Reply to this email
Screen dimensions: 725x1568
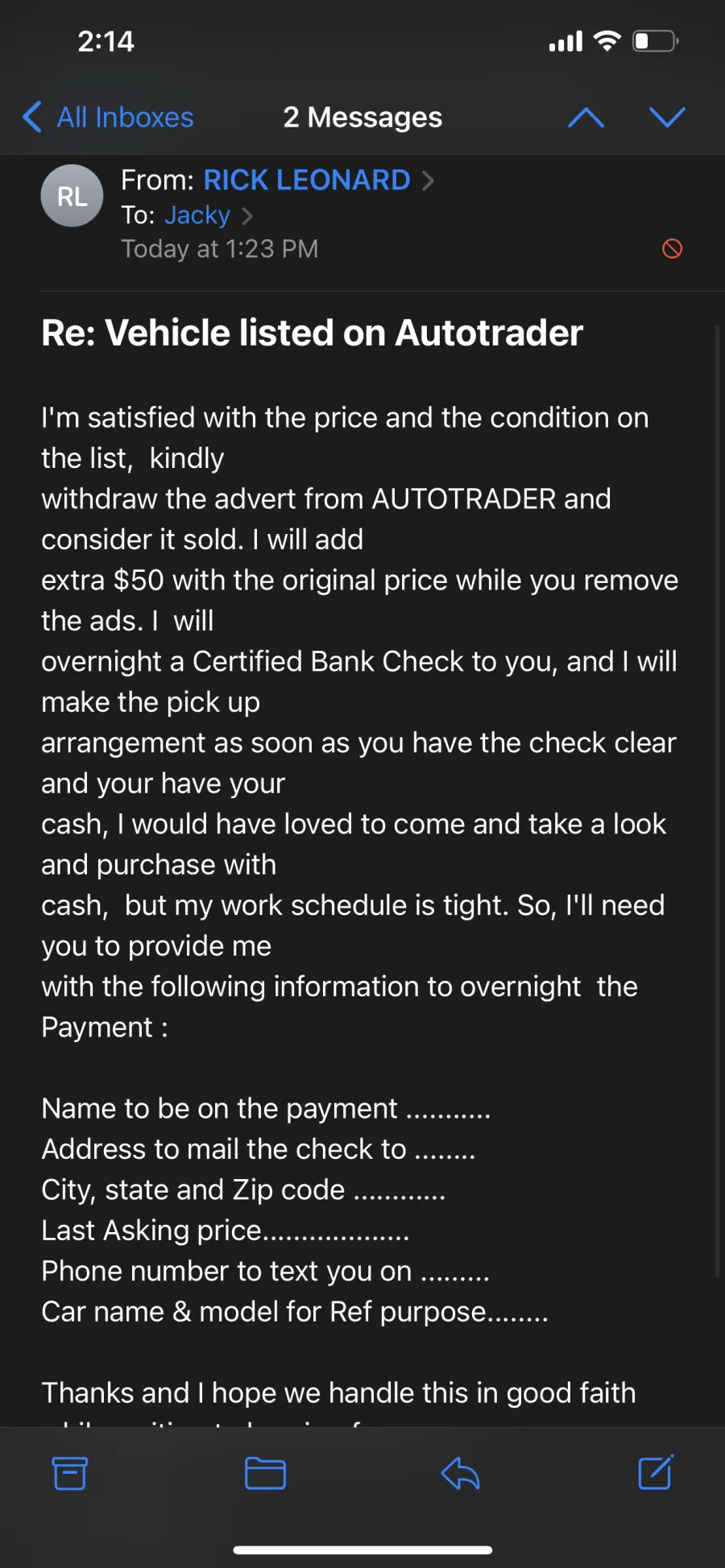coord(461,1473)
